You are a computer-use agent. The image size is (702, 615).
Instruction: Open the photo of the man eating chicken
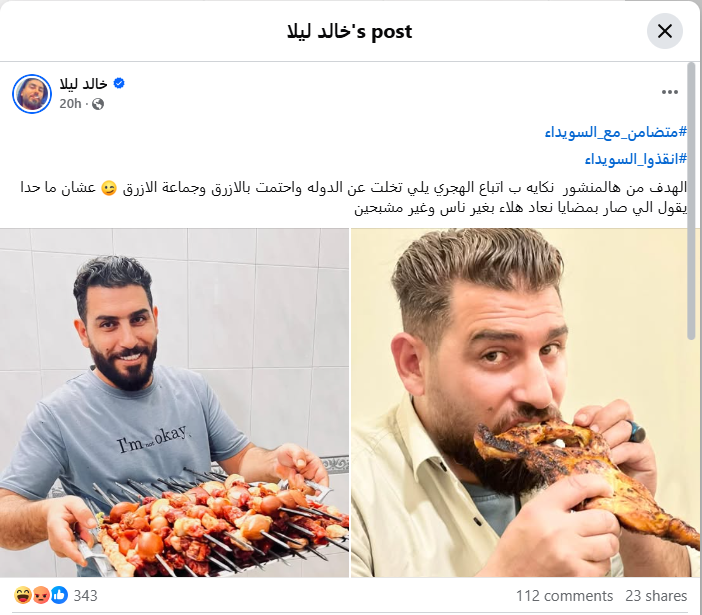click(x=525, y=403)
